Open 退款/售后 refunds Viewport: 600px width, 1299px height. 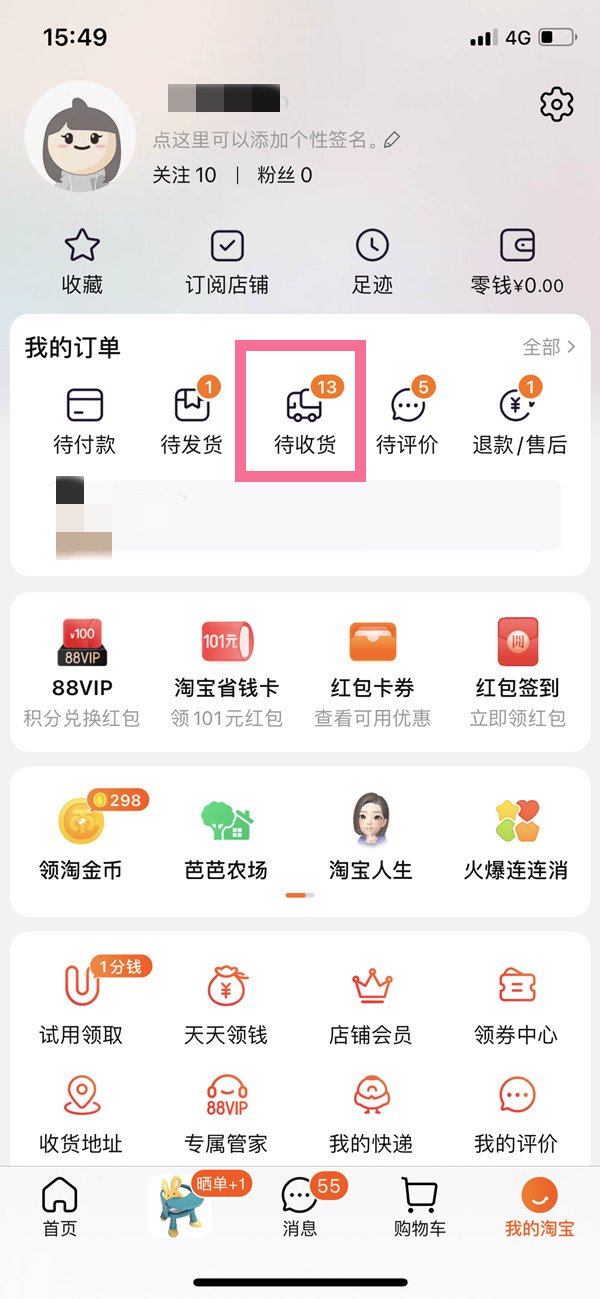(519, 420)
